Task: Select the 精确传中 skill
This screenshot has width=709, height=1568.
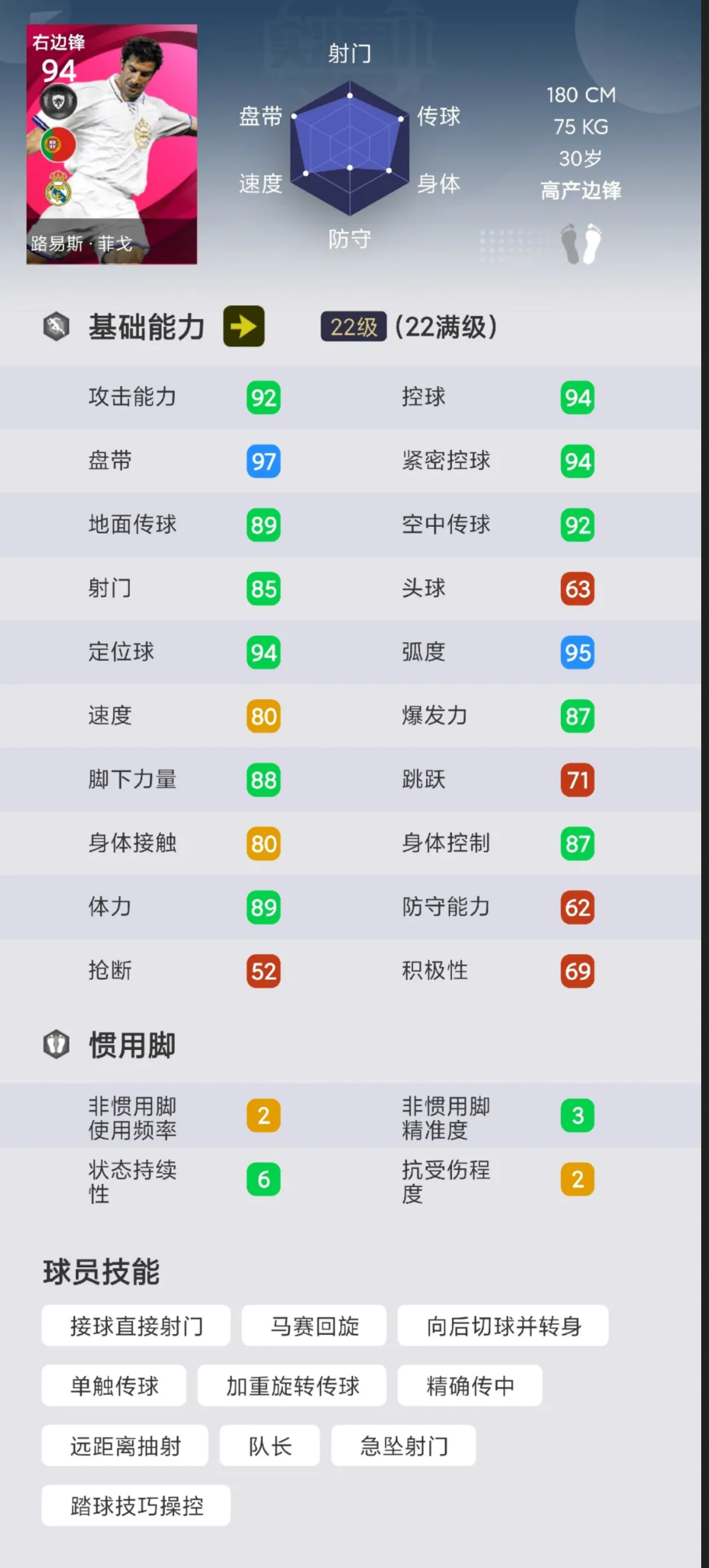Action: coord(470,1385)
